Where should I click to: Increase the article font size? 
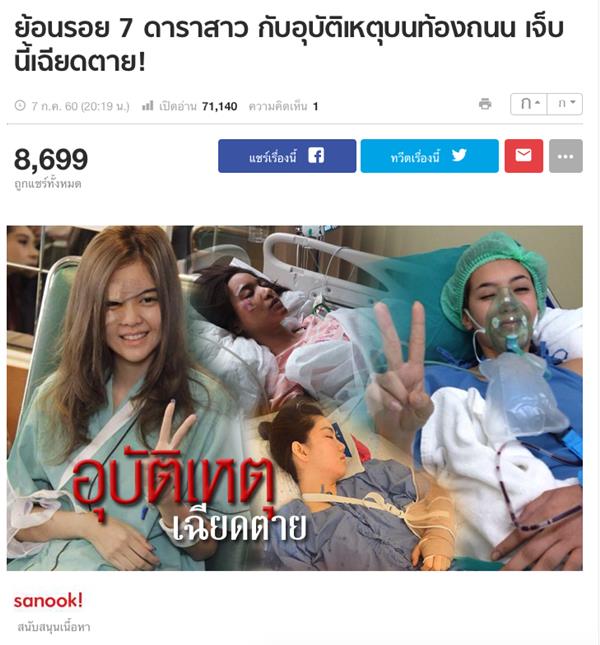tap(528, 104)
